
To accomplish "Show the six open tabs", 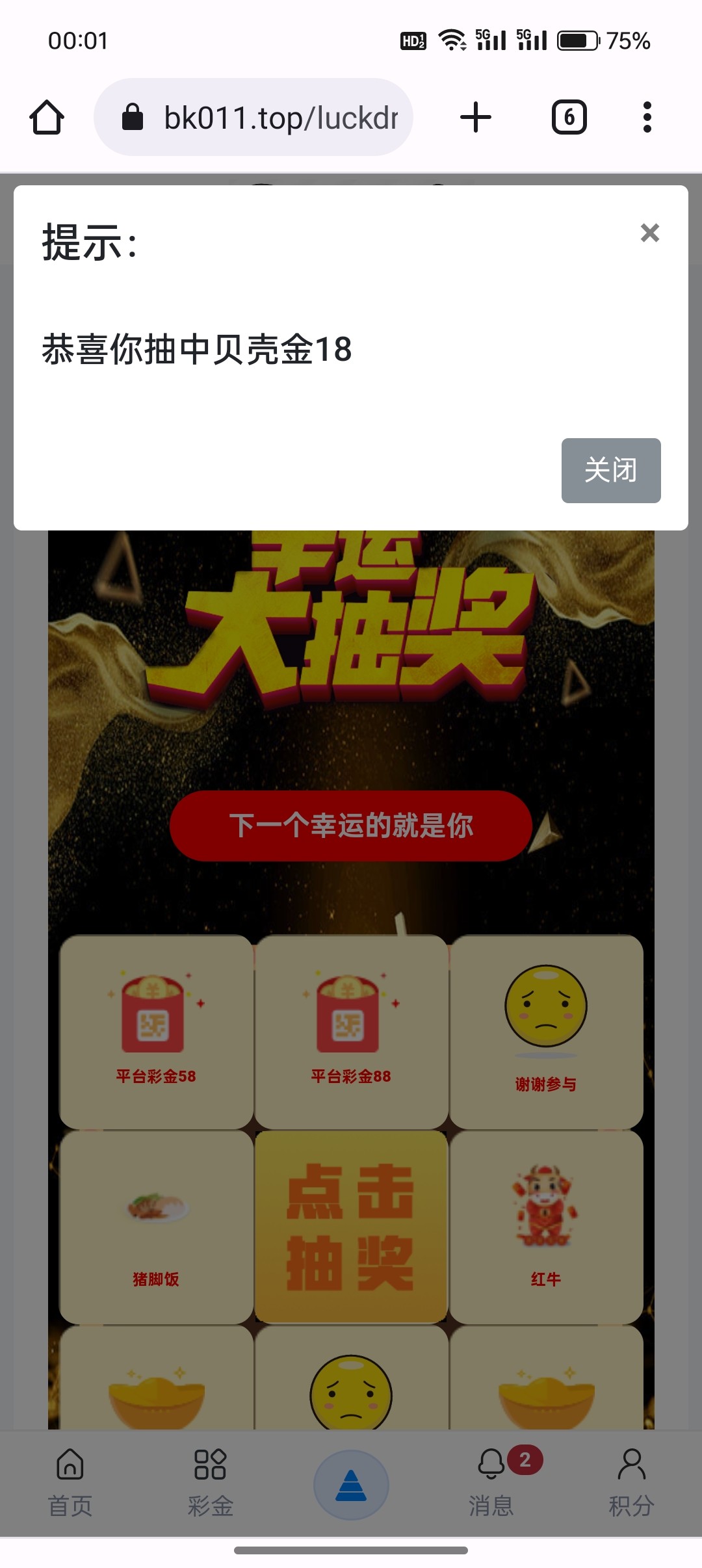I will coord(569,118).
